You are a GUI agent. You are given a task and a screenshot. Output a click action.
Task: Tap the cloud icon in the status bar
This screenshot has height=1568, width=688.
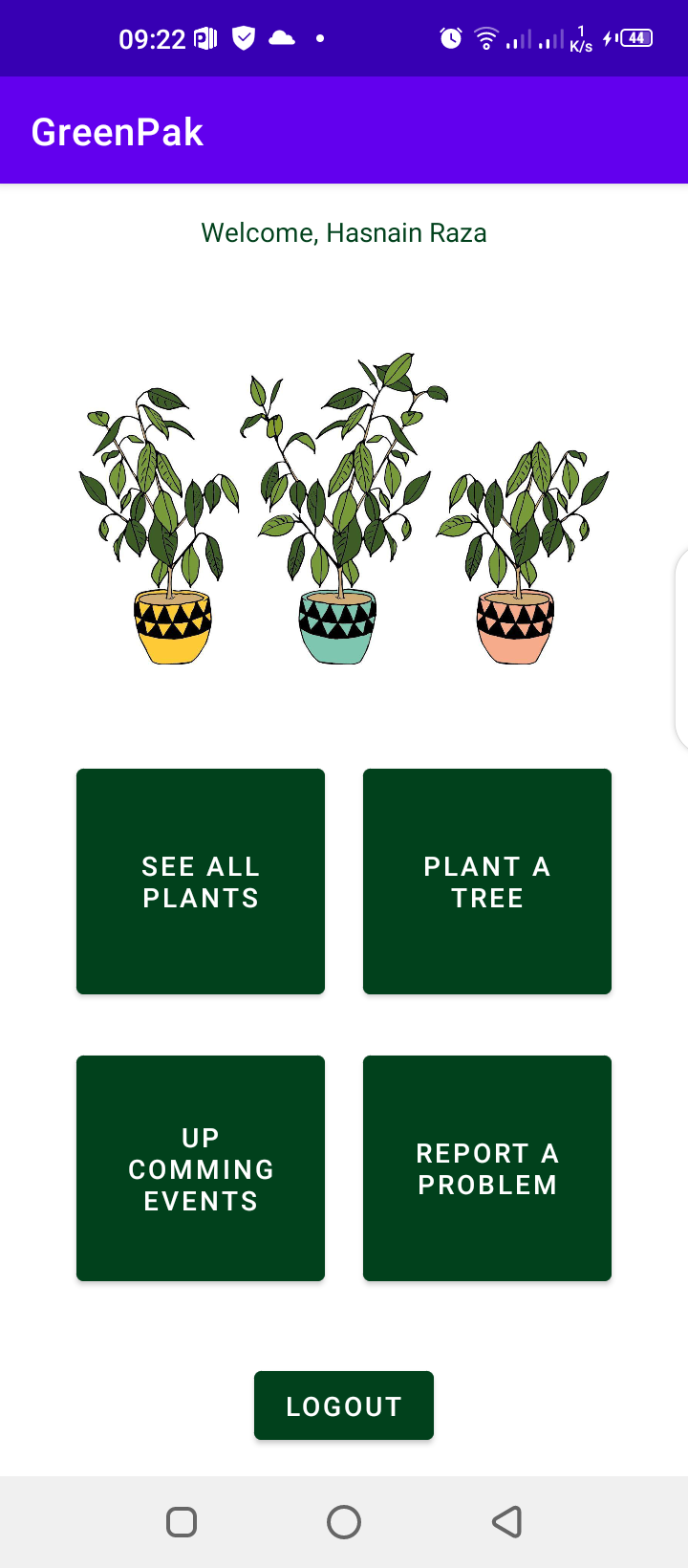tap(282, 38)
